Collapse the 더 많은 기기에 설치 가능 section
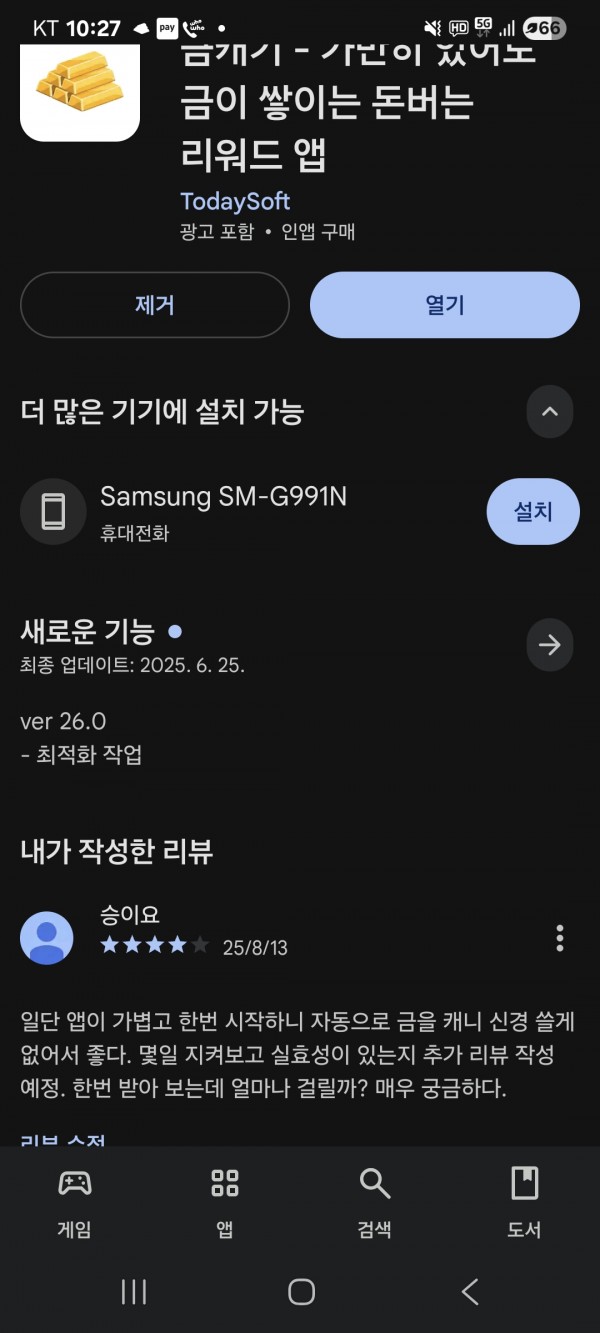Screen dimensions: 600x1333 pyautogui.click(x=550, y=411)
